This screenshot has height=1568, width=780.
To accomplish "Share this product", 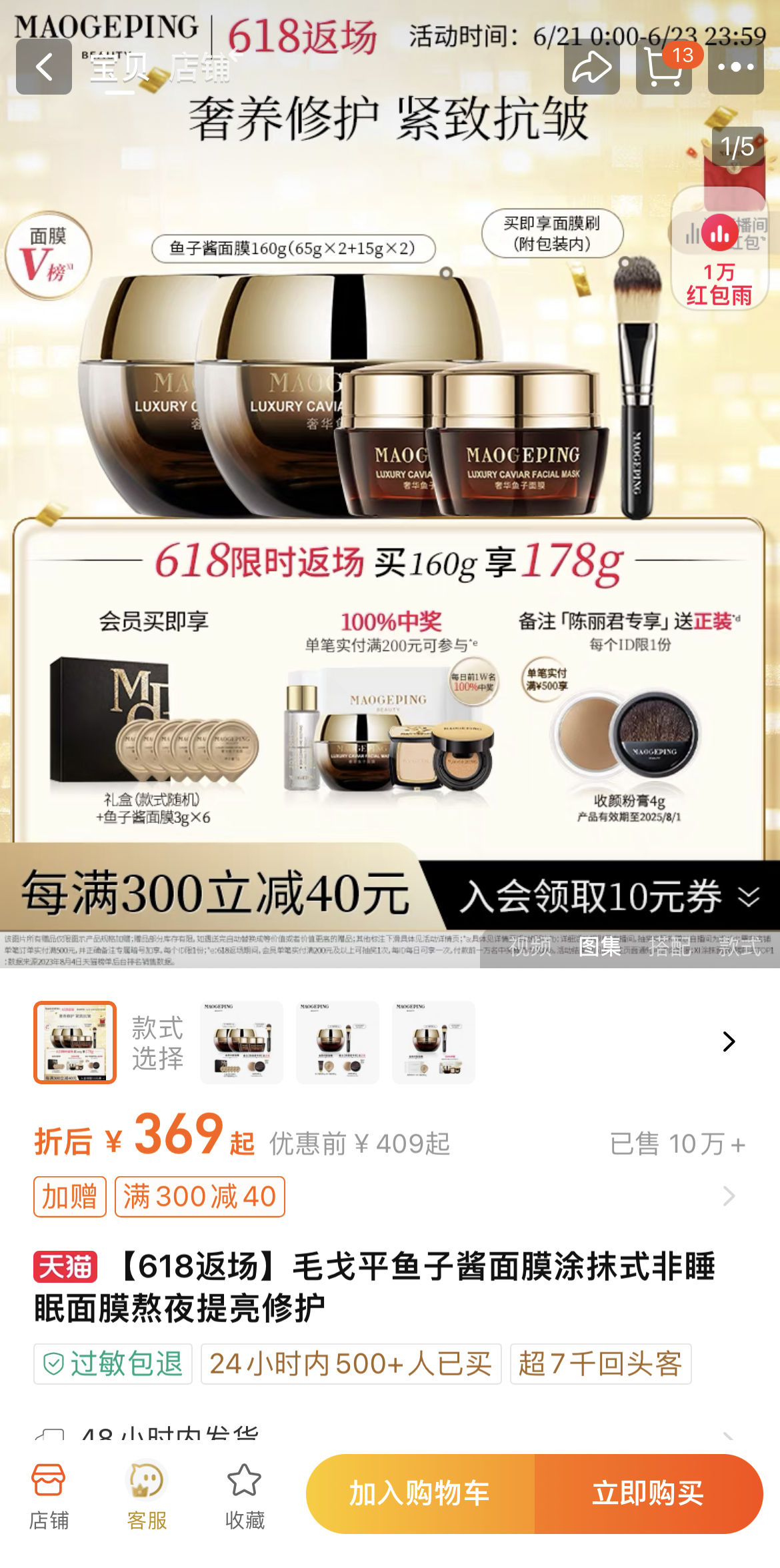I will pos(591,67).
